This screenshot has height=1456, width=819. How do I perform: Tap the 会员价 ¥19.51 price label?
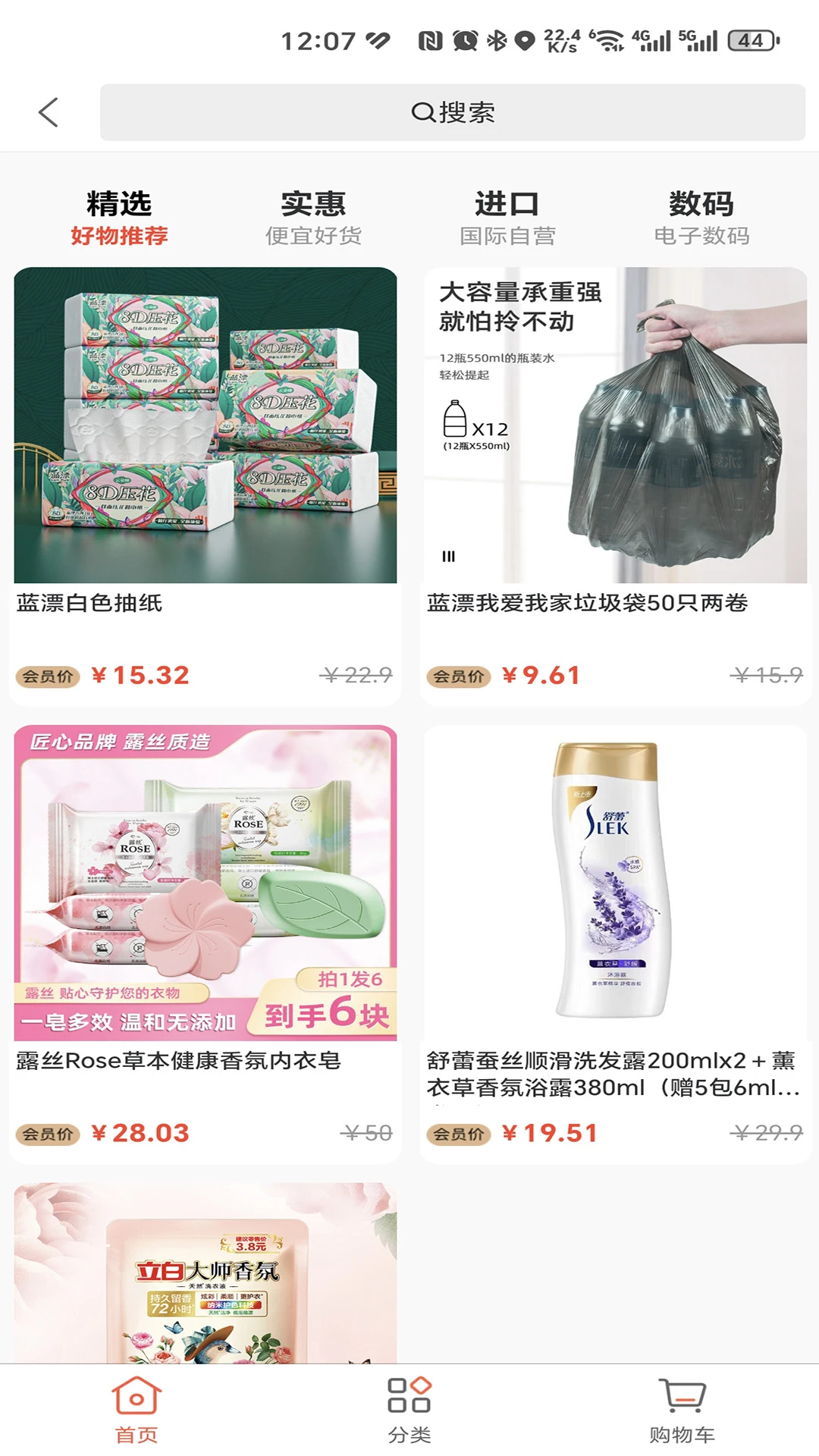pos(516,1133)
